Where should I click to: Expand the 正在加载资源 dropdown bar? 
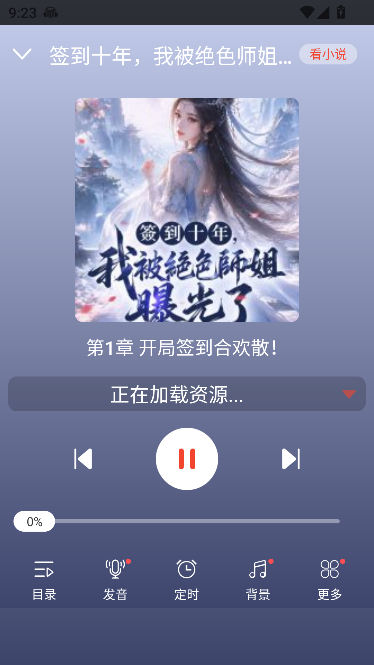tap(187, 394)
